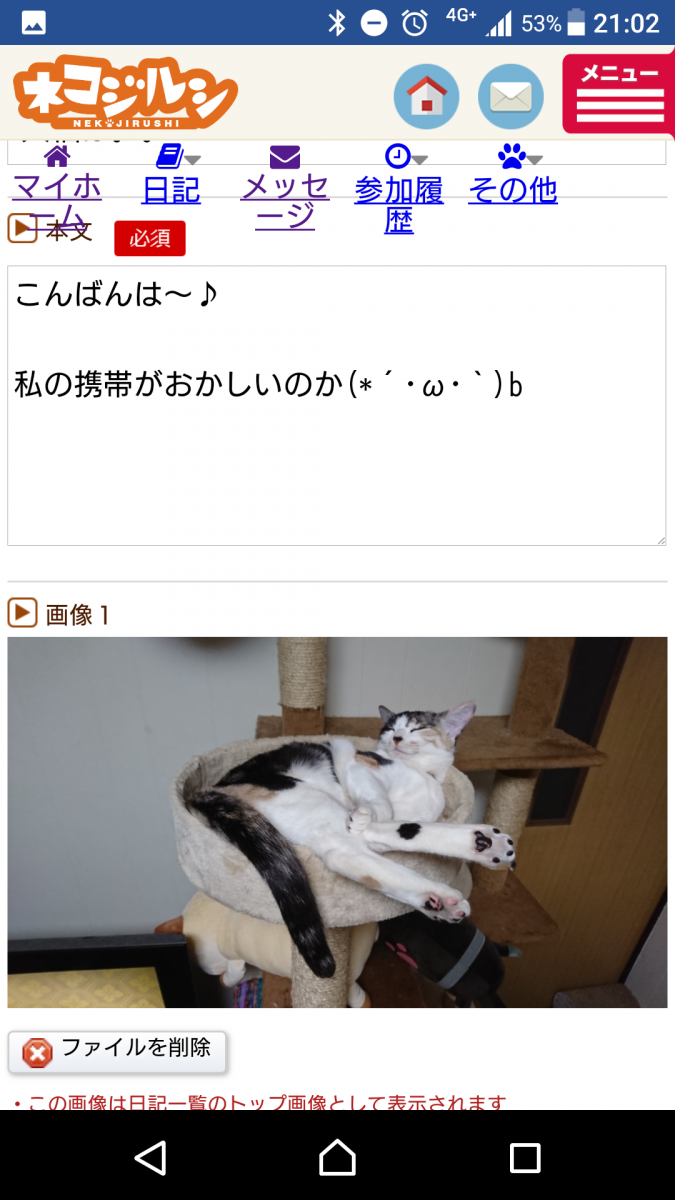Go back with the system back button
Viewport: 675px width, 1200px height.
pyautogui.click(x=150, y=1157)
